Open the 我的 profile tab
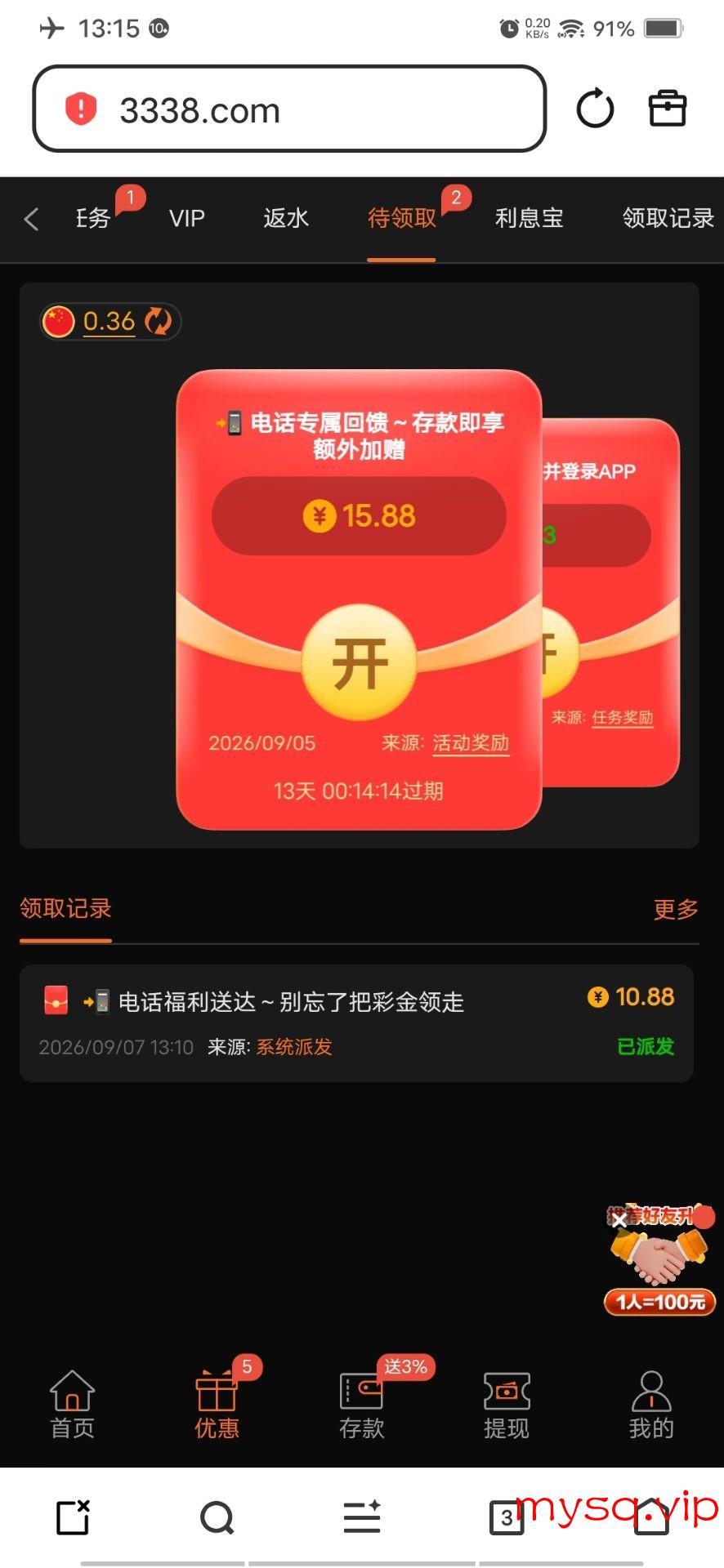Viewport: 724px width, 1568px height. (x=651, y=1405)
